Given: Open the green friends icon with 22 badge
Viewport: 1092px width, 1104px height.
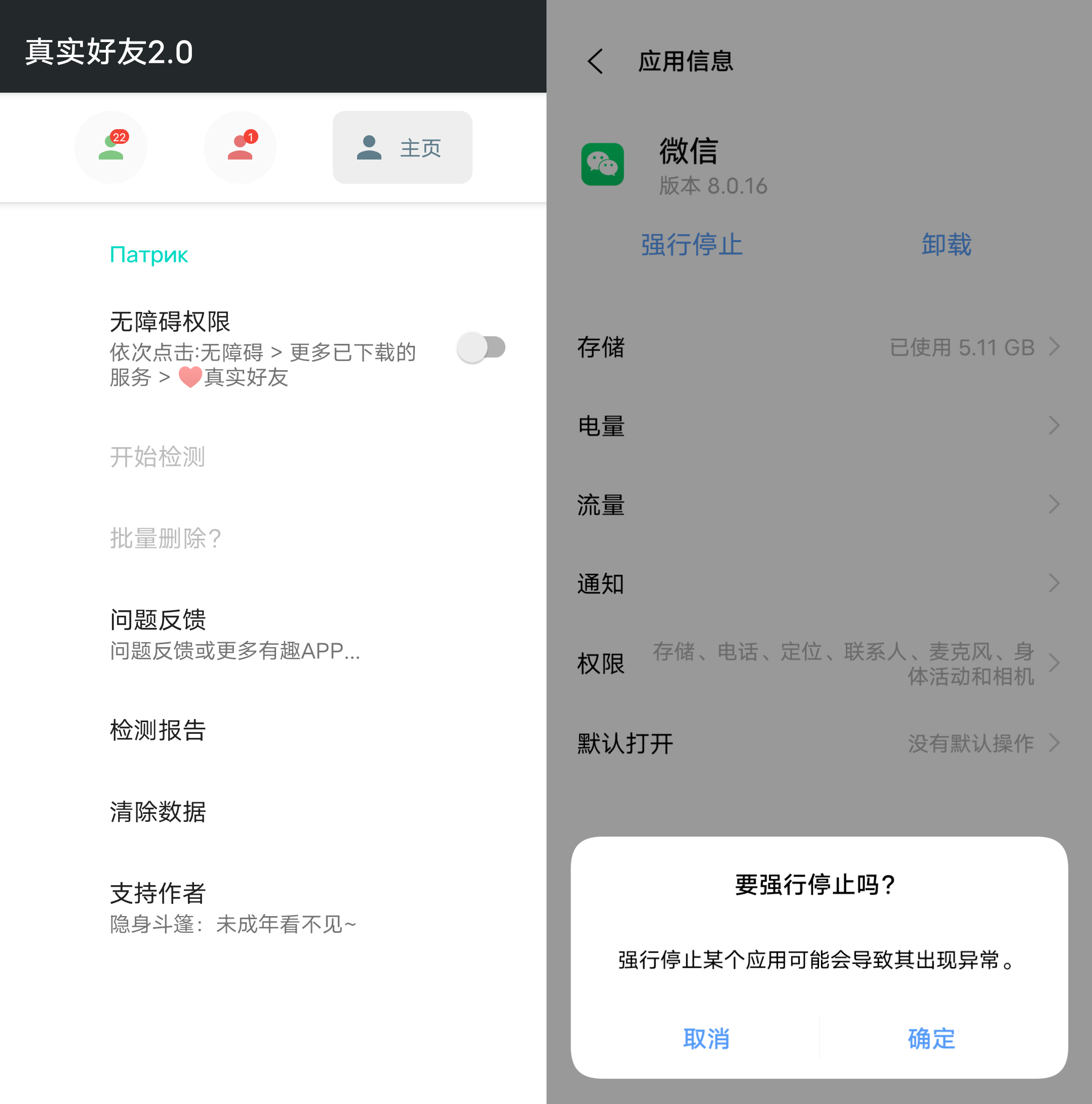Looking at the screenshot, I should click(111, 147).
